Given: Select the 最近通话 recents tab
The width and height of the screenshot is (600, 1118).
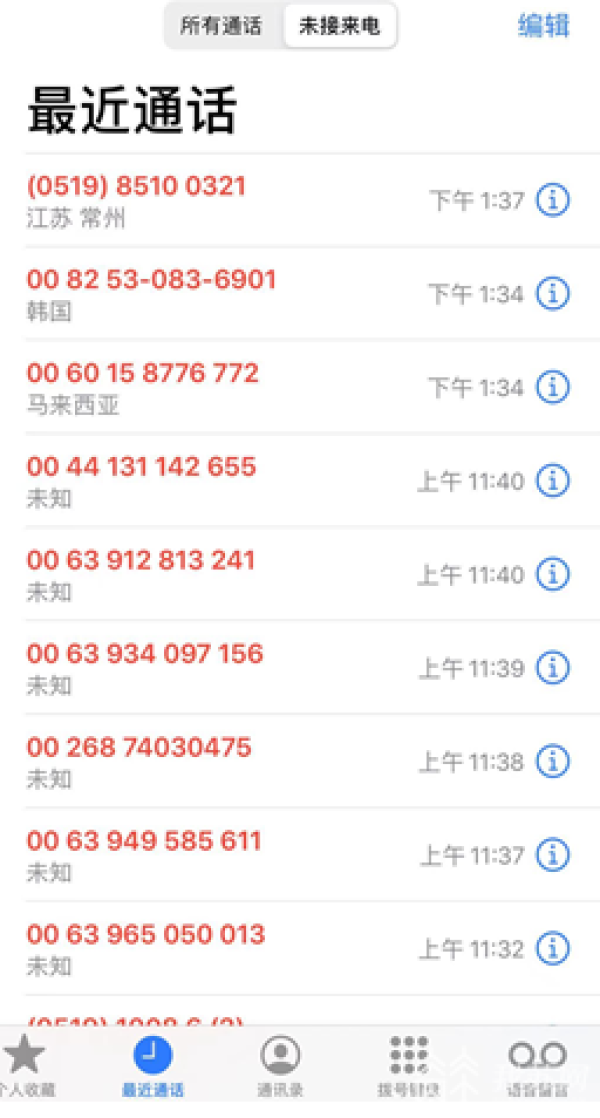Looking at the screenshot, I should 152,1066.
